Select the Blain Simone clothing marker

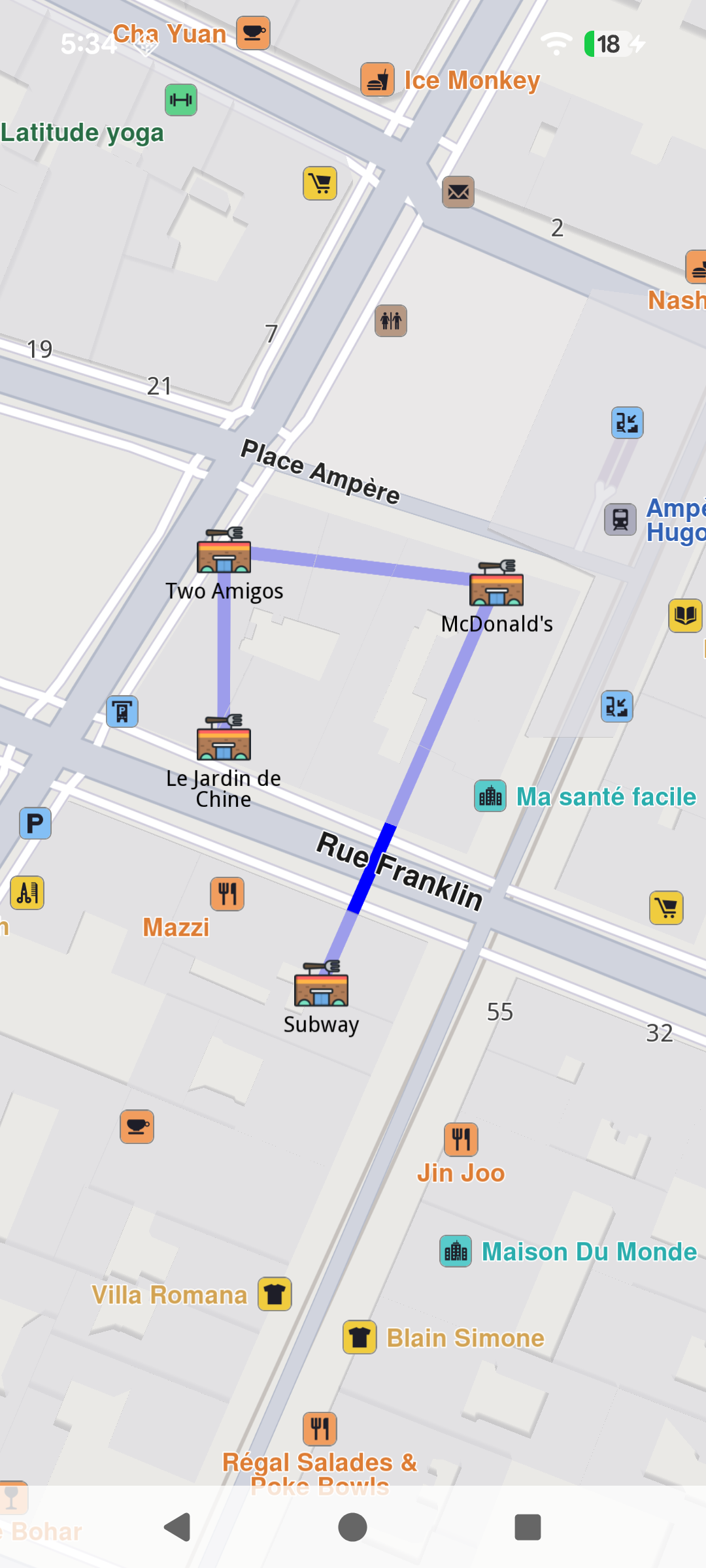360,1337
